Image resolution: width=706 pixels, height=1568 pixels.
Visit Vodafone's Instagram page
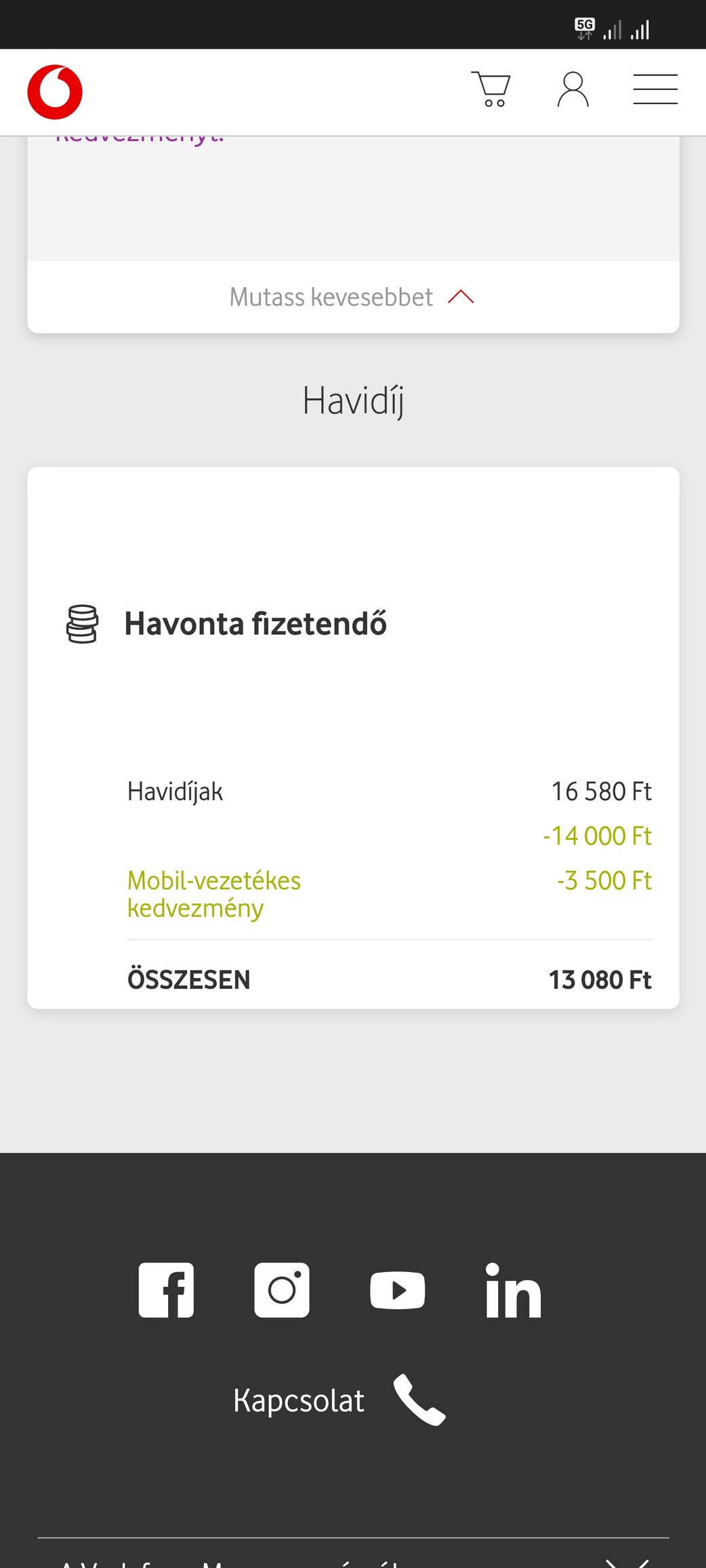click(x=282, y=1290)
